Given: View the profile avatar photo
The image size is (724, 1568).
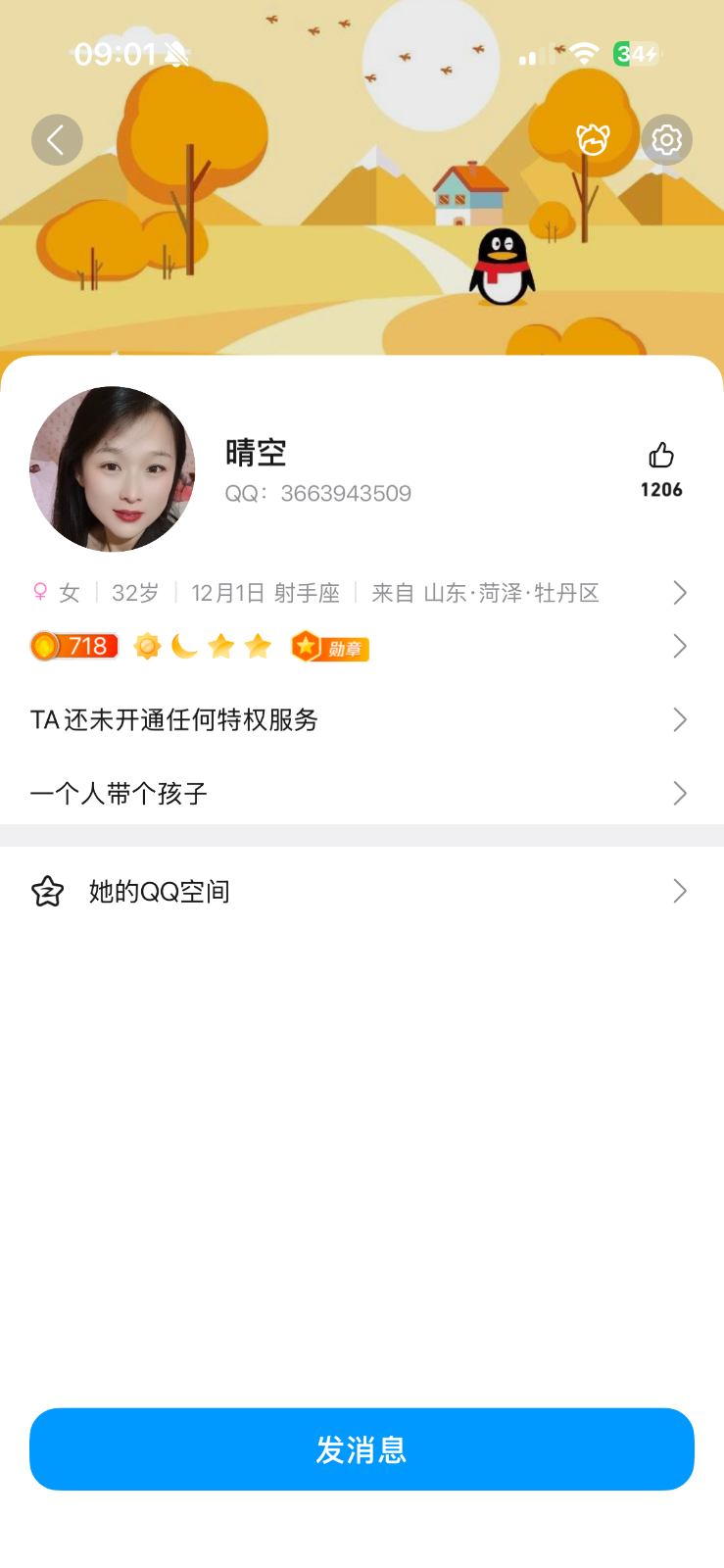Looking at the screenshot, I should pyautogui.click(x=113, y=468).
